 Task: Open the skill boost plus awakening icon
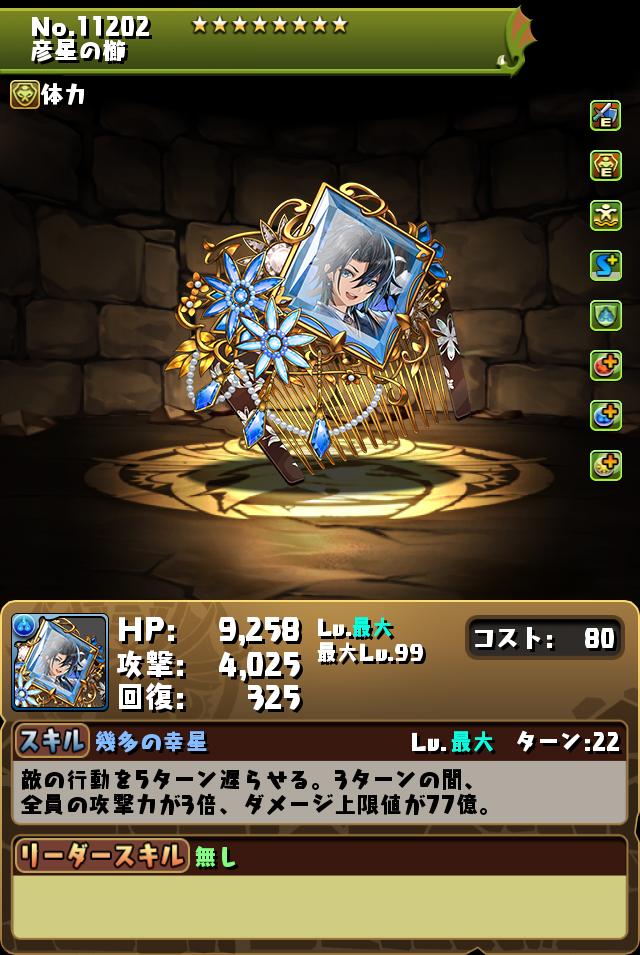coord(605,265)
